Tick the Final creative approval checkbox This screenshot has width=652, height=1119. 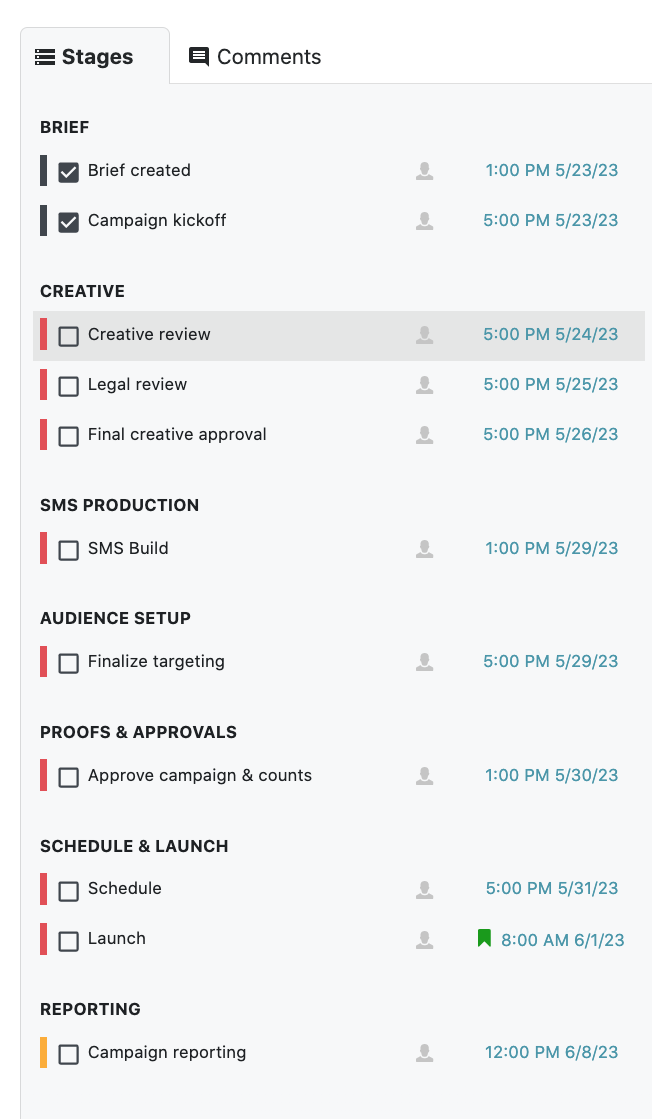[x=68, y=436]
